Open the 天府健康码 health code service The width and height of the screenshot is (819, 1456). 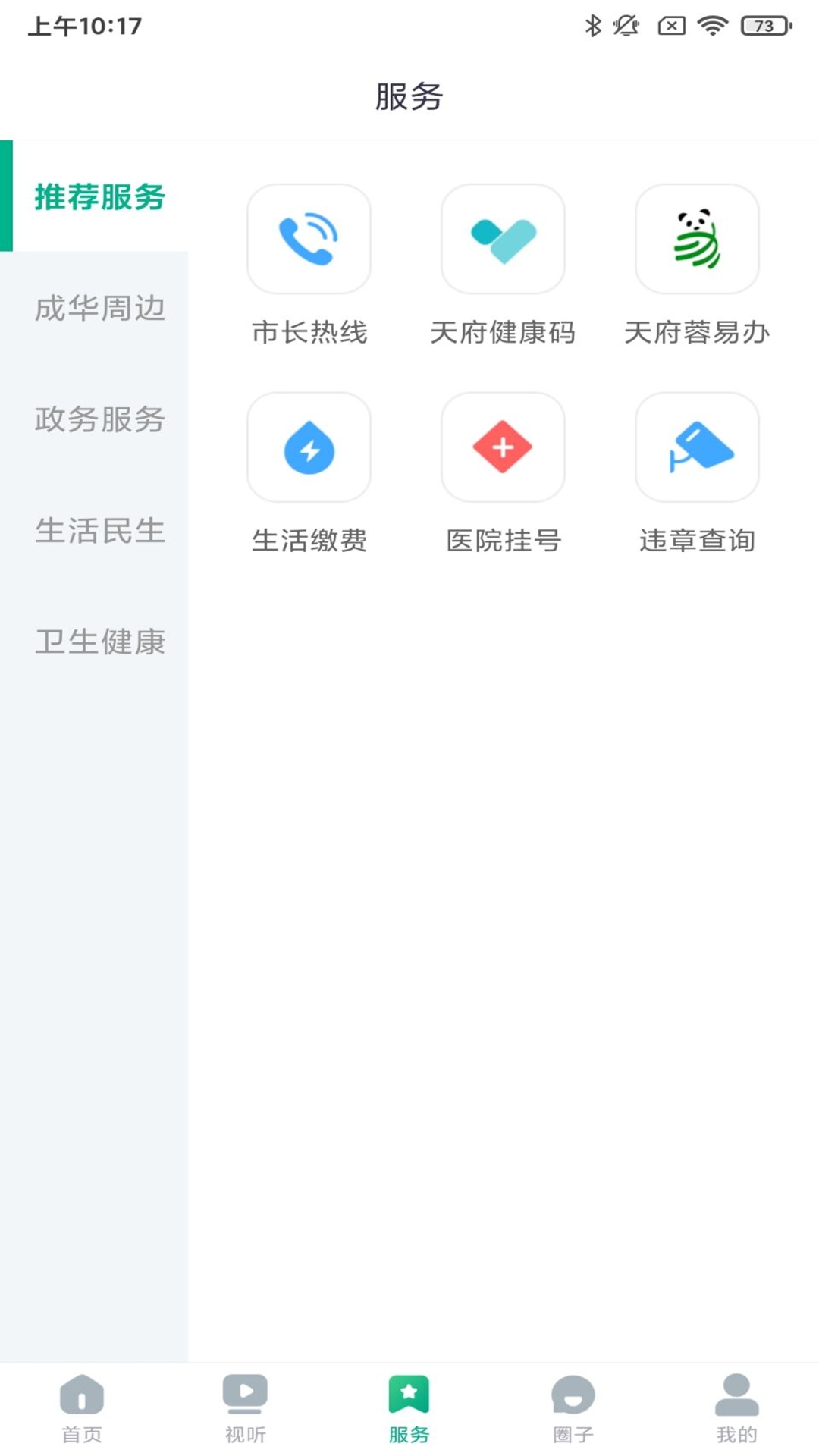point(503,239)
